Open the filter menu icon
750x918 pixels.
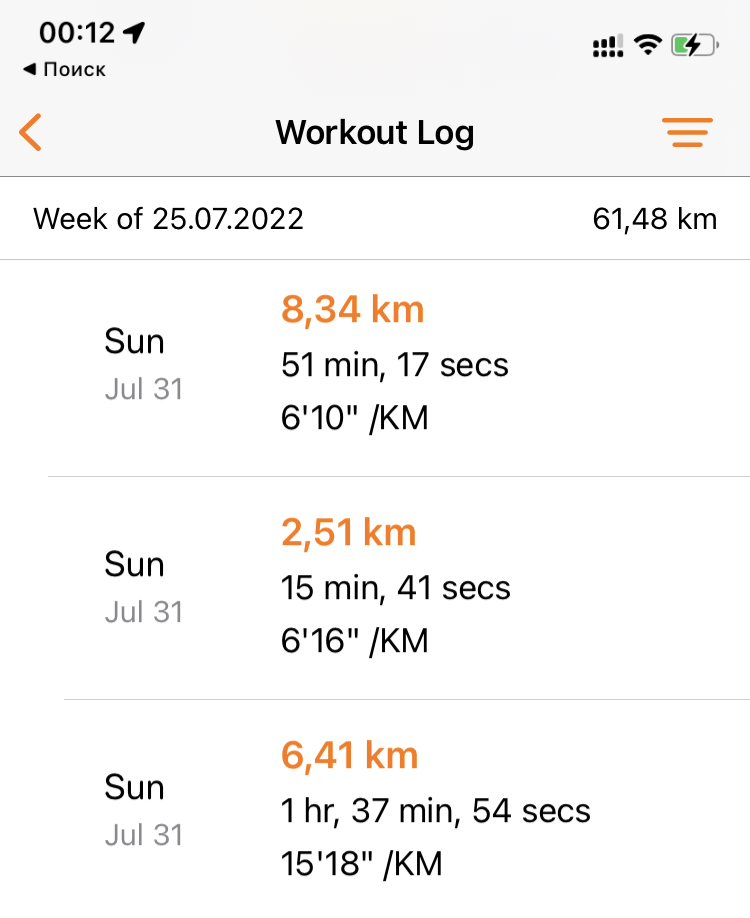pos(686,132)
